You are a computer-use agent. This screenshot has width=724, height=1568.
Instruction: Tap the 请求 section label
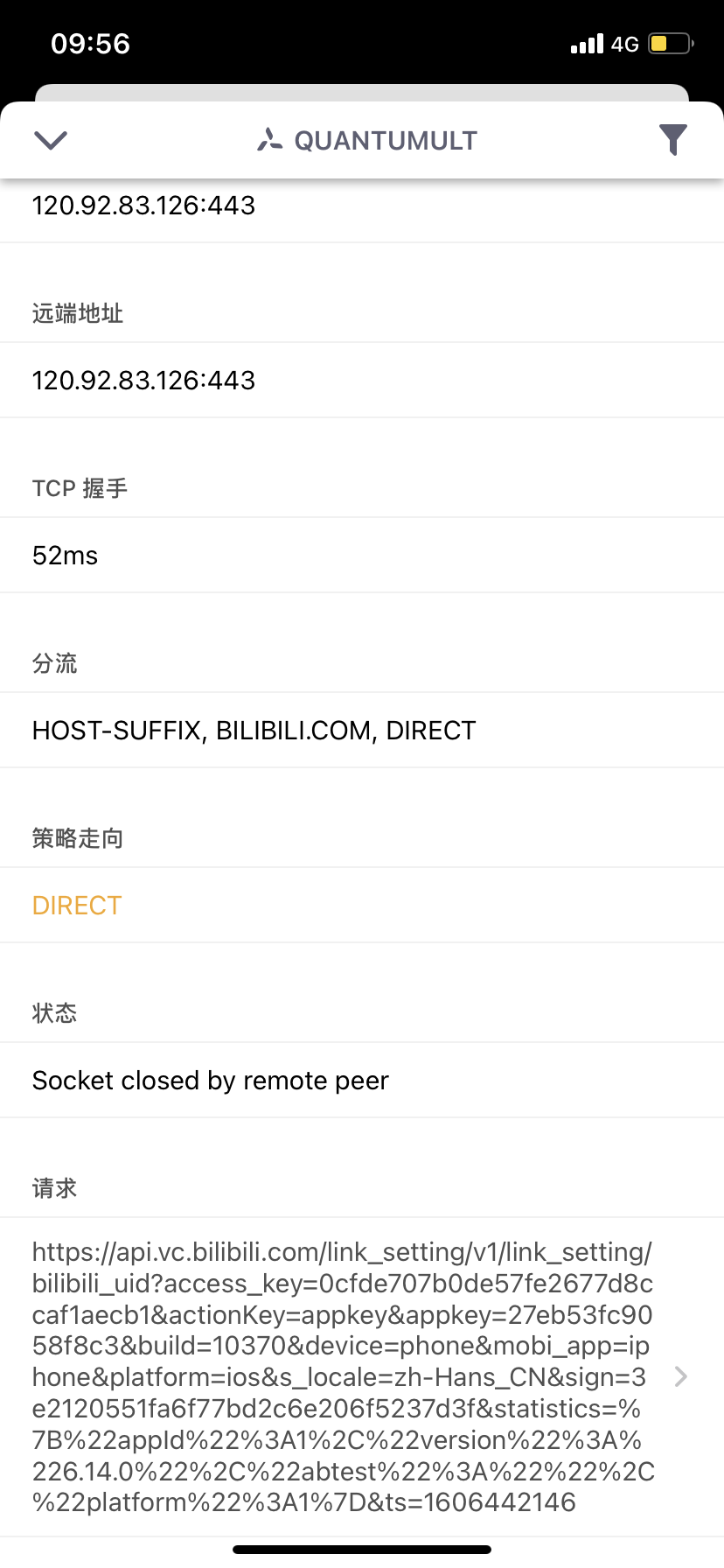(53, 1187)
